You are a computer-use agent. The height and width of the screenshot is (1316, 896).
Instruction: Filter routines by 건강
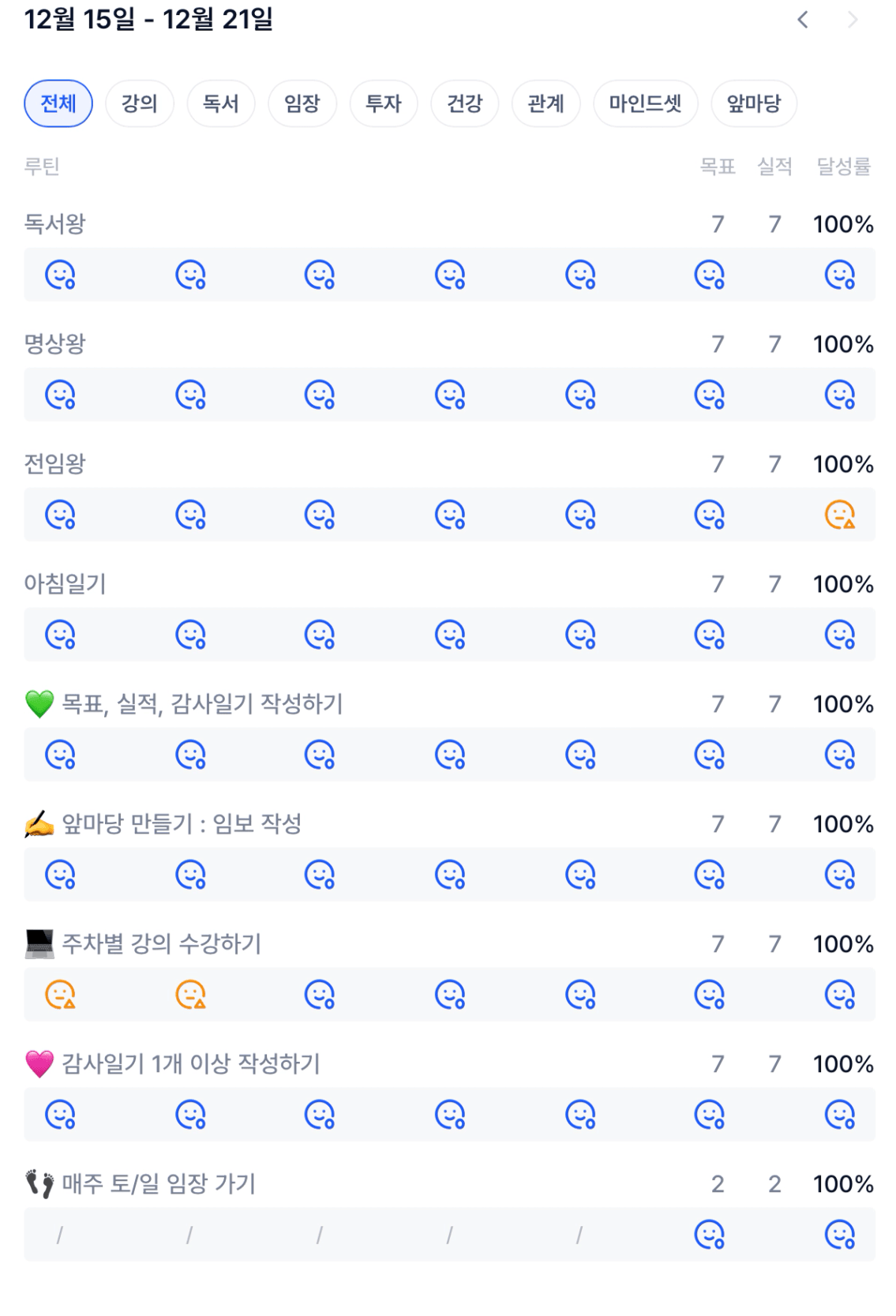464,103
